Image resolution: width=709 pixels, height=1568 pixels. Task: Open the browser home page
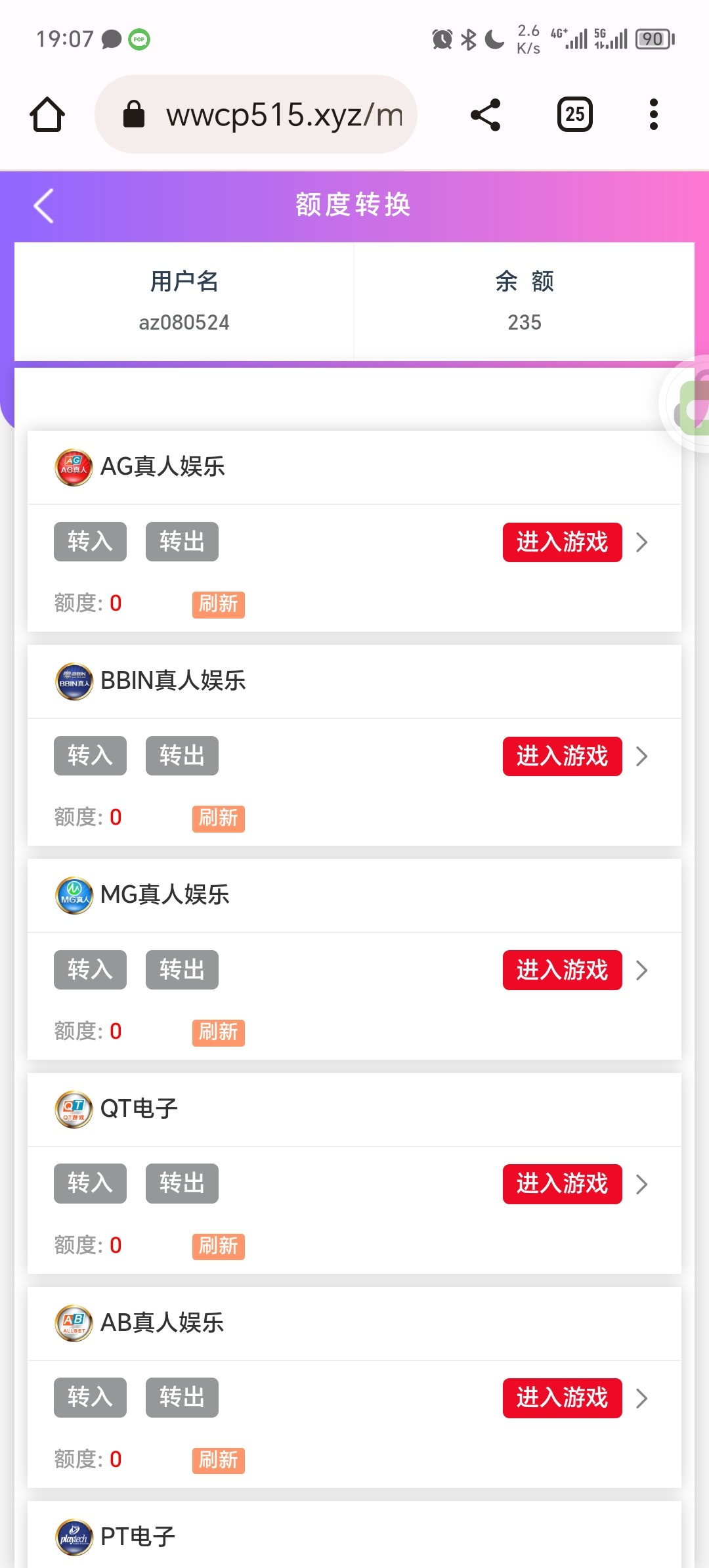point(47,115)
